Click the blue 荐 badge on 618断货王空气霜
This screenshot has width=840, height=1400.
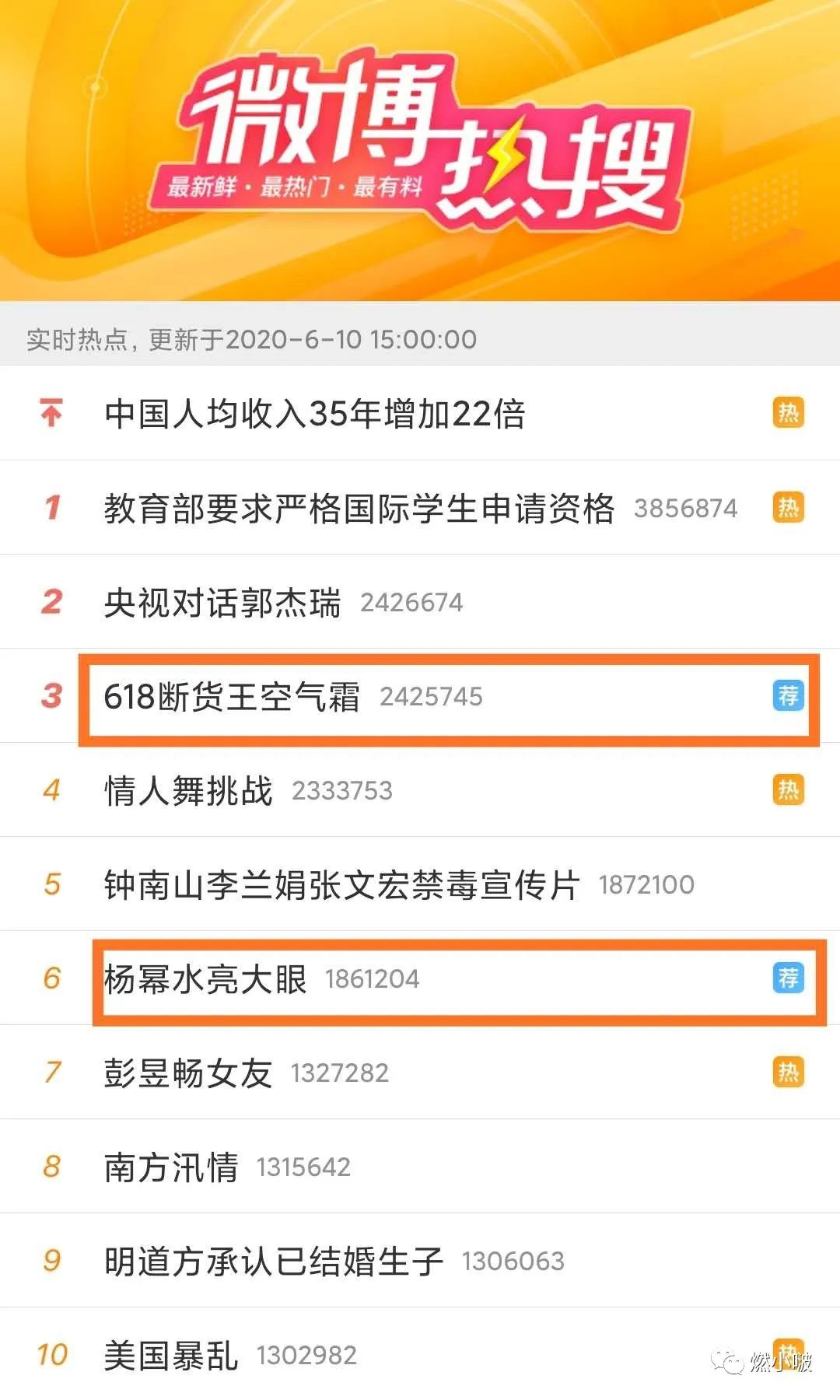click(788, 697)
